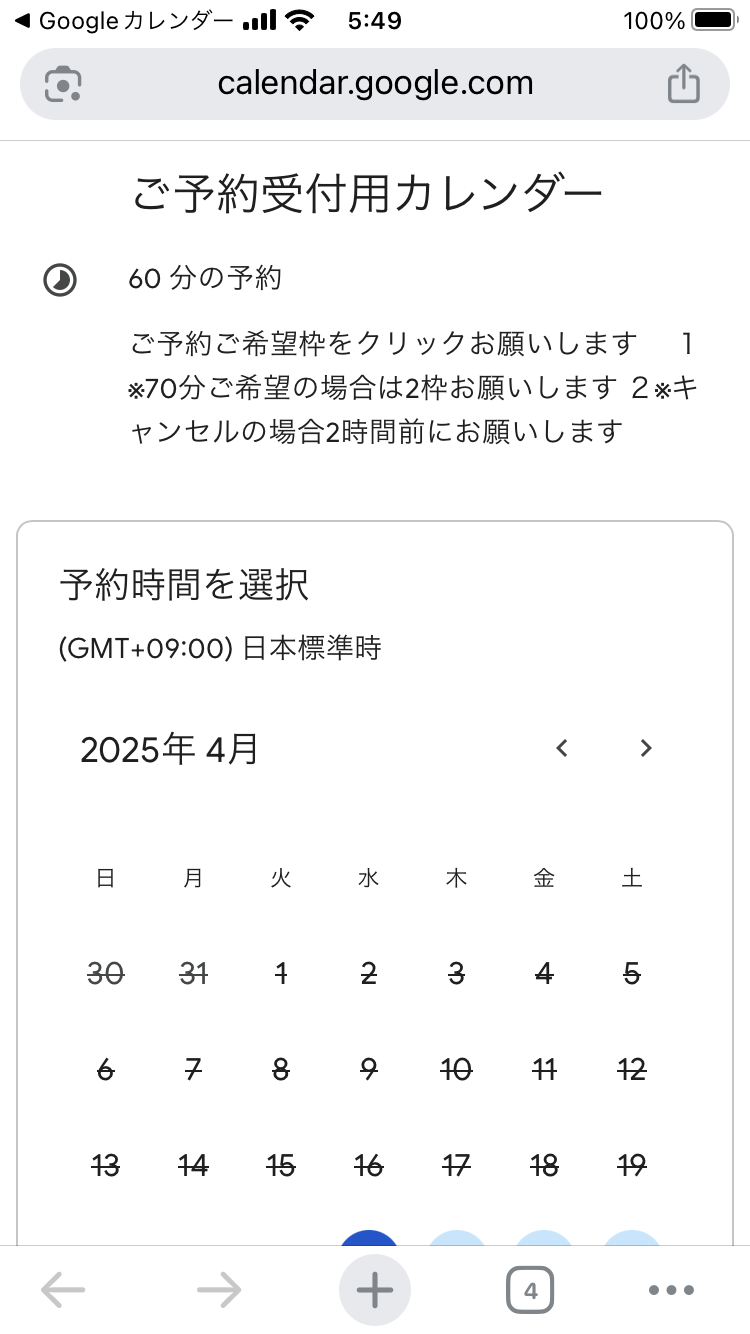This screenshot has width=750, height=1334.
Task: Open a new tab with the plus icon
Action: coord(374,1289)
